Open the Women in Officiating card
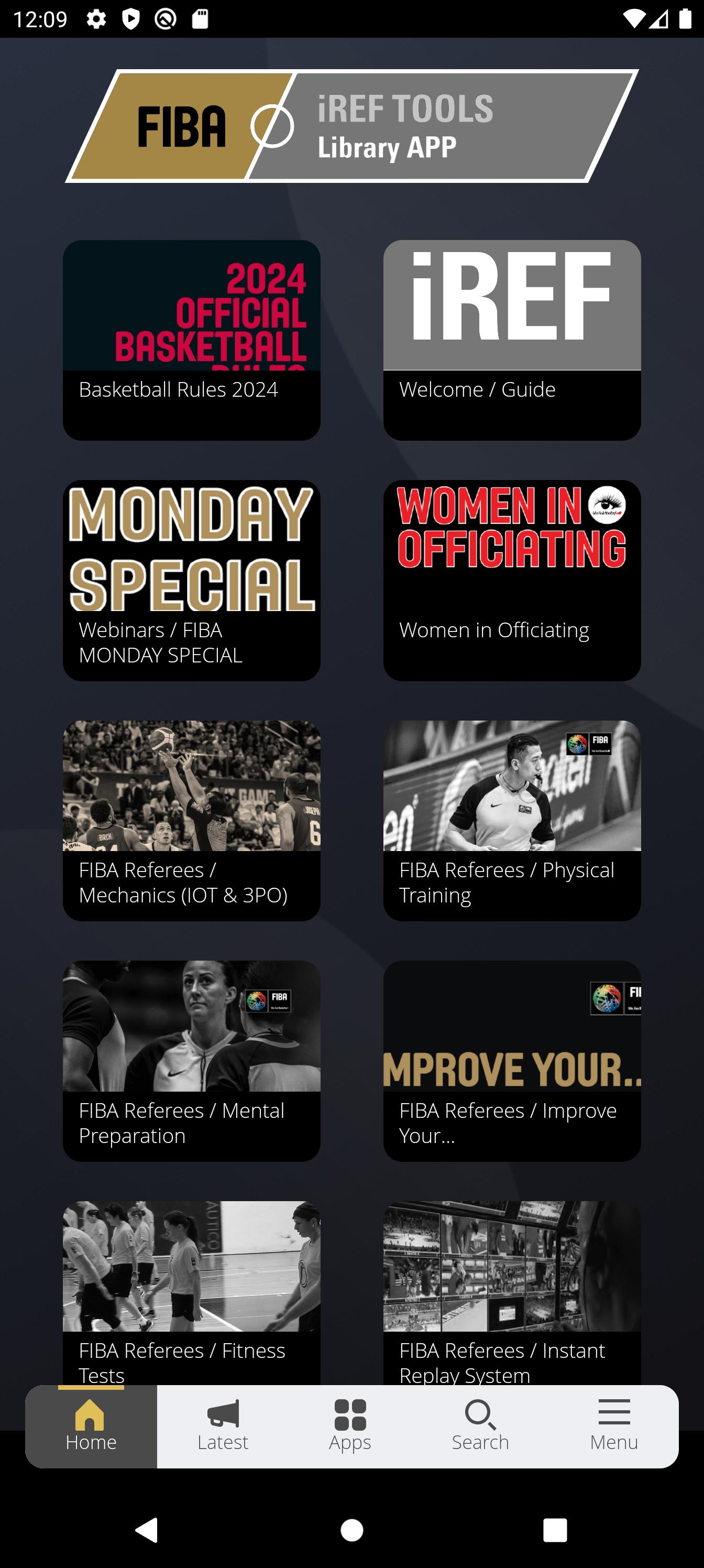 (511, 580)
